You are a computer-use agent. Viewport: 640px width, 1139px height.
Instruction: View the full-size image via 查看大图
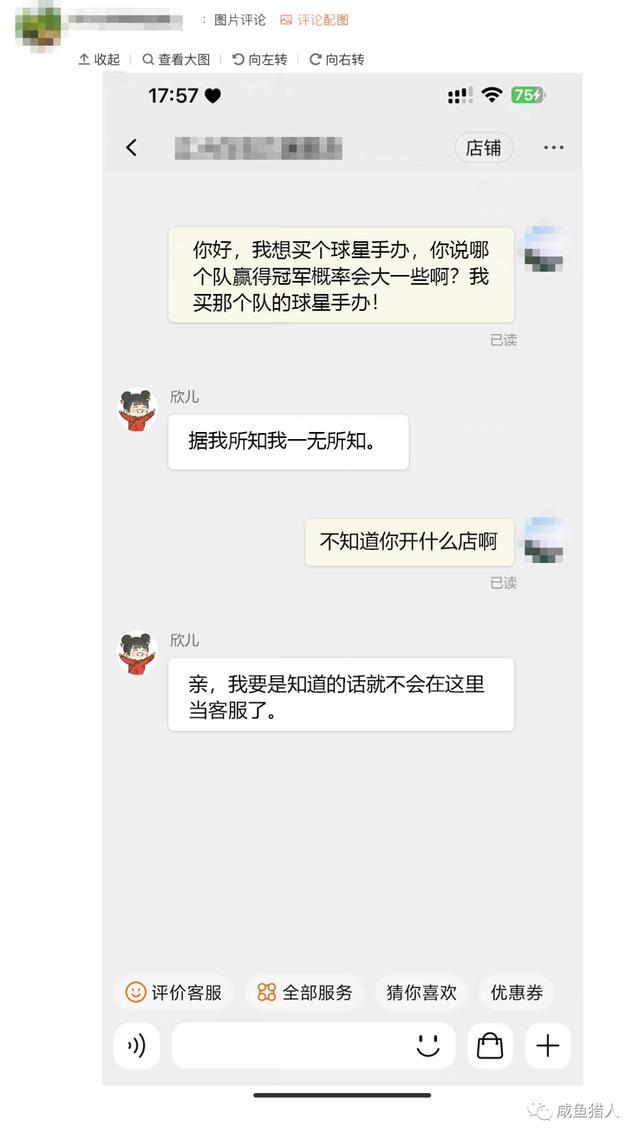coord(176,60)
